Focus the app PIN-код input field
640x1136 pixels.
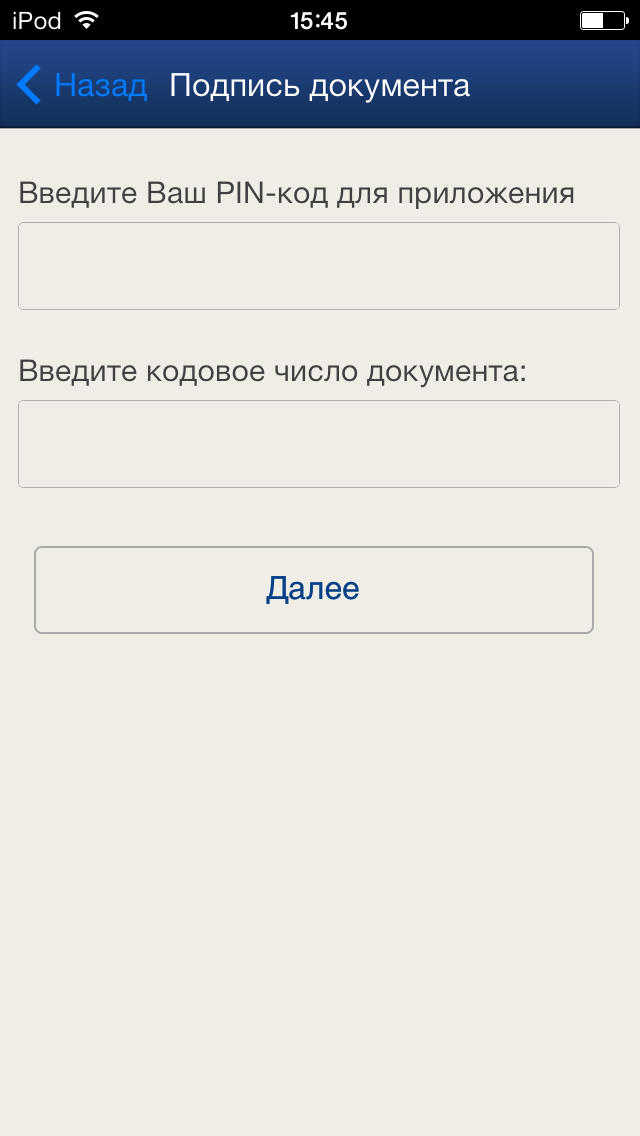[319, 266]
